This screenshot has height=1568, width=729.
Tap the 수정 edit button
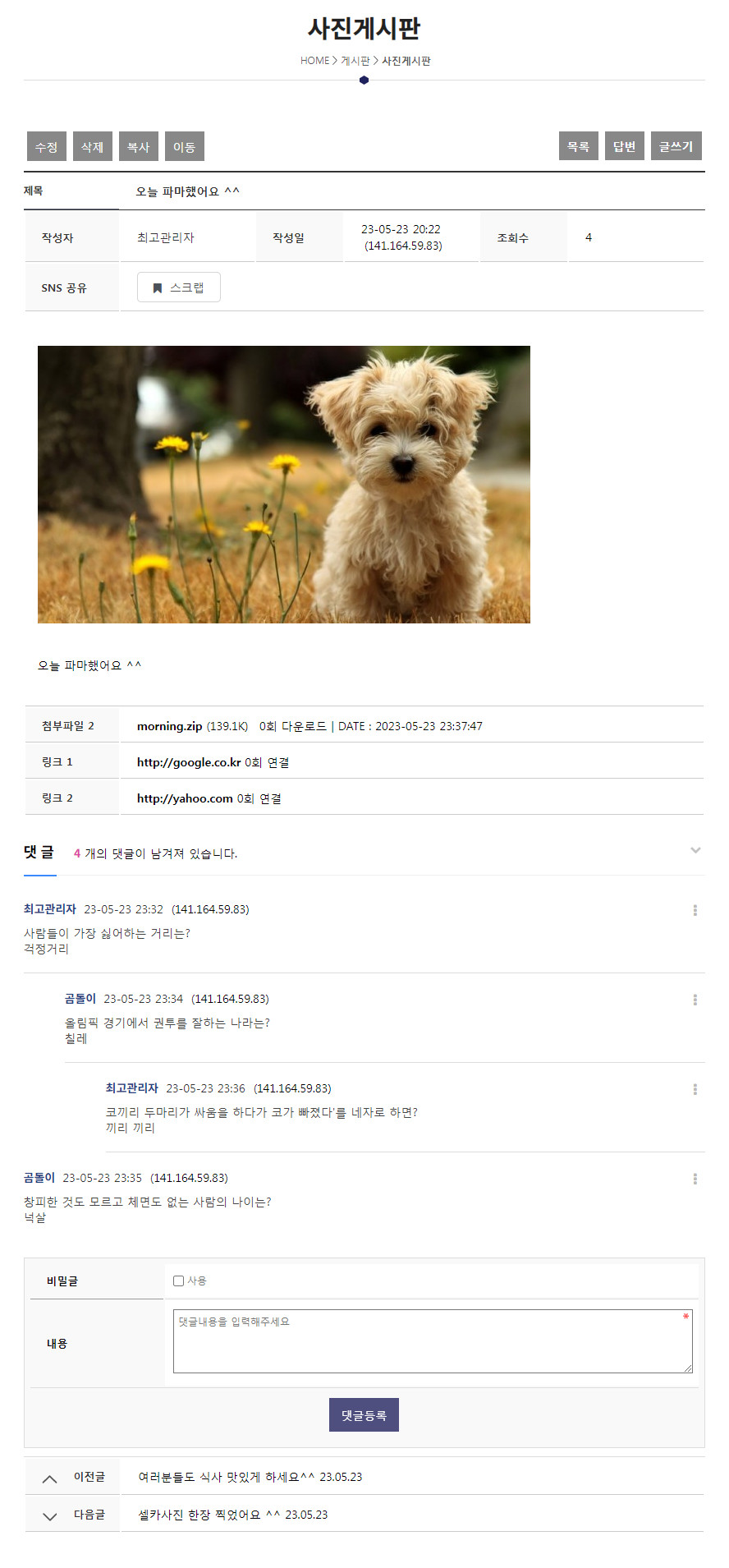pos(46,146)
